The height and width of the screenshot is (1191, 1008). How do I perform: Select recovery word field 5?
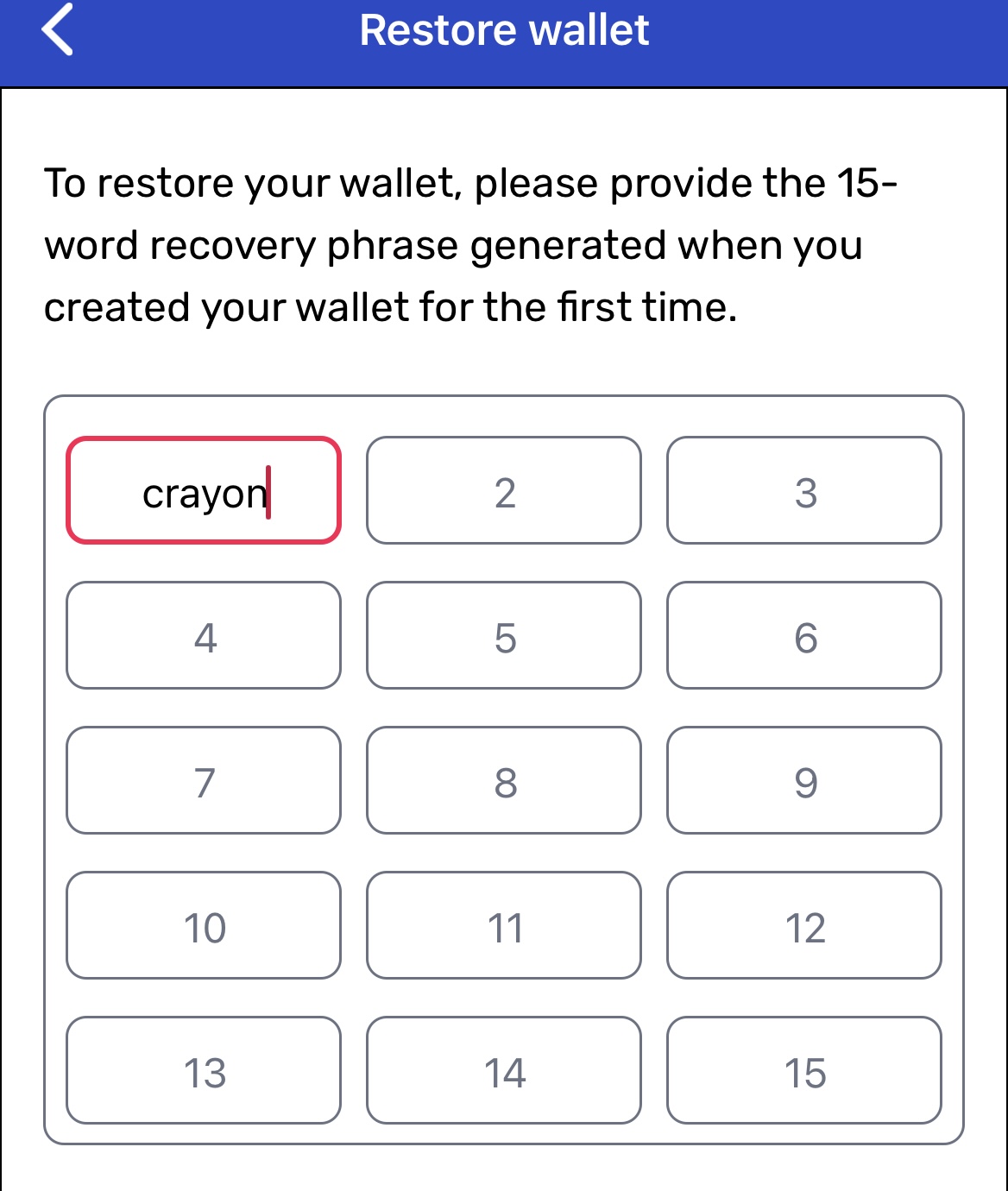[504, 635]
